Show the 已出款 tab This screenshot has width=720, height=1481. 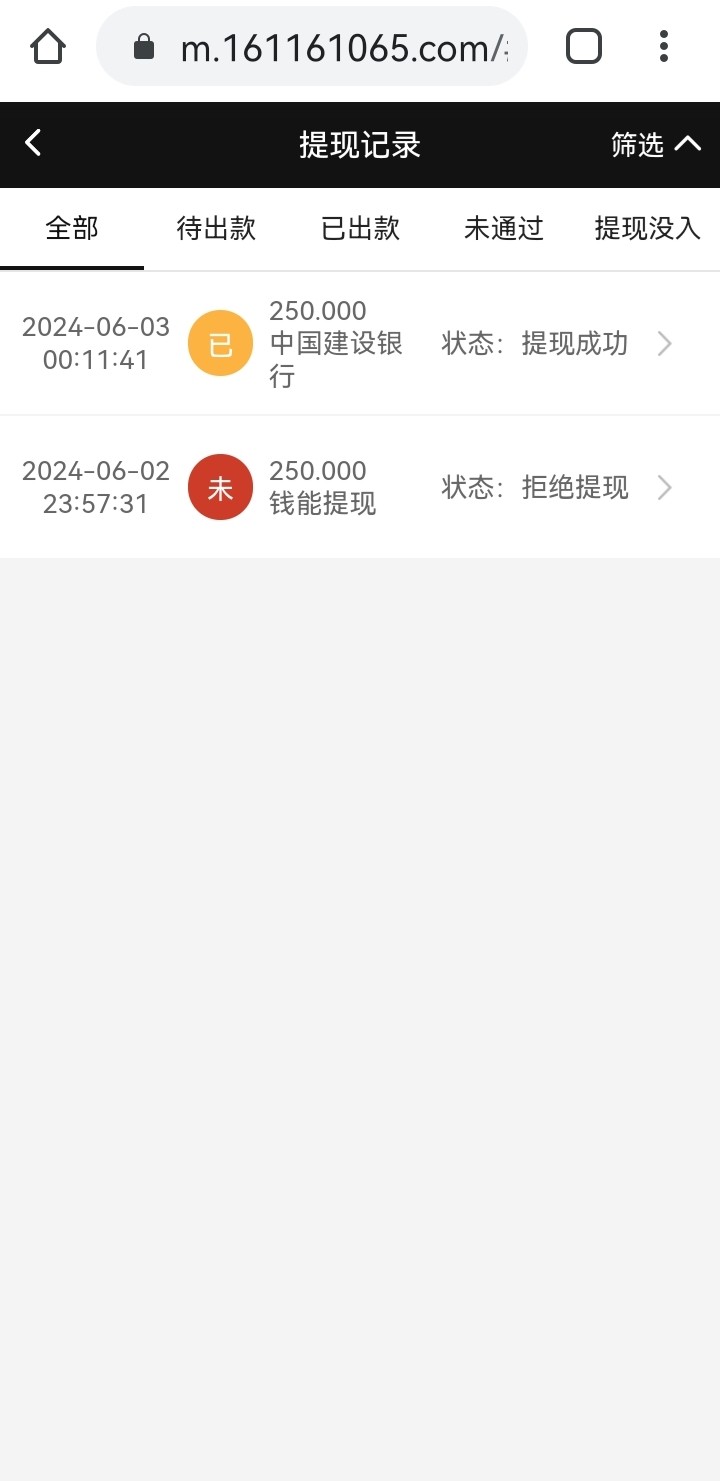click(x=360, y=228)
